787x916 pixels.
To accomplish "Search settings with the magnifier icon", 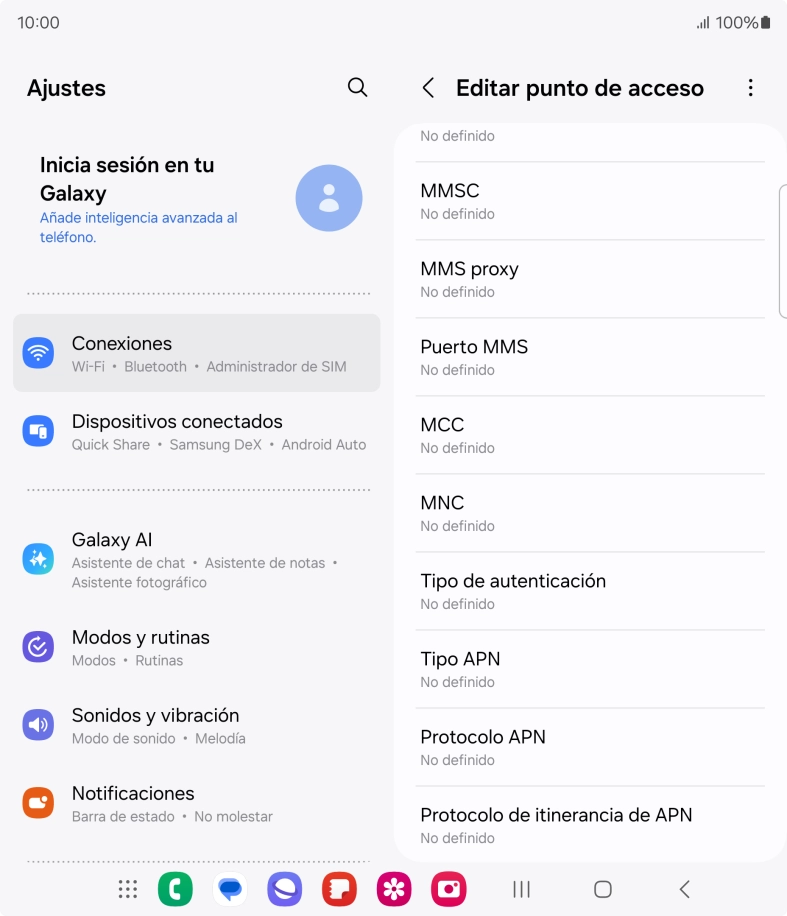I will pos(357,87).
